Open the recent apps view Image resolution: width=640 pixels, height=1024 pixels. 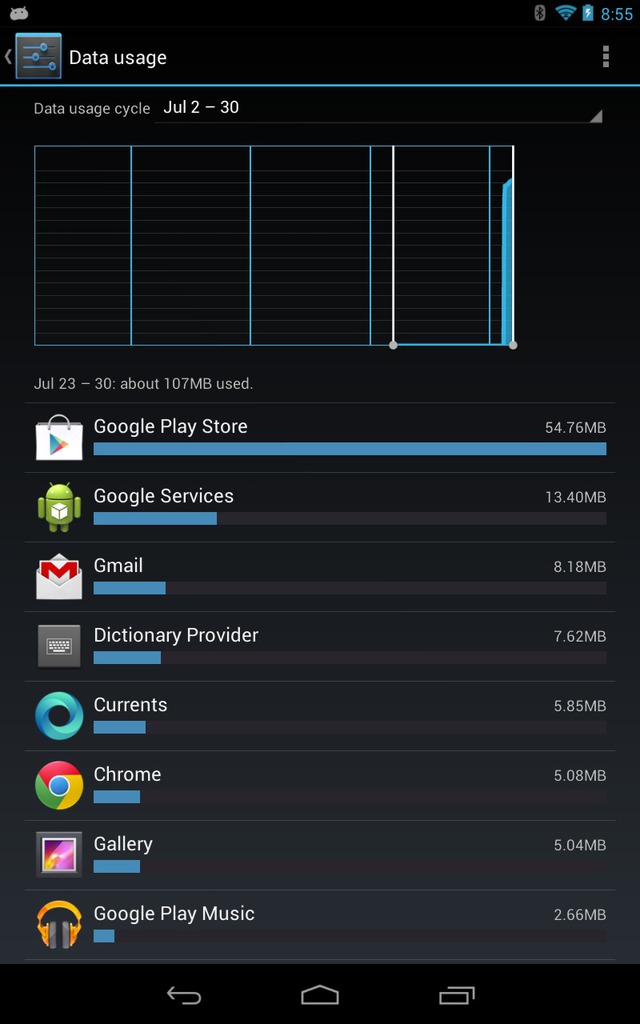click(456, 995)
